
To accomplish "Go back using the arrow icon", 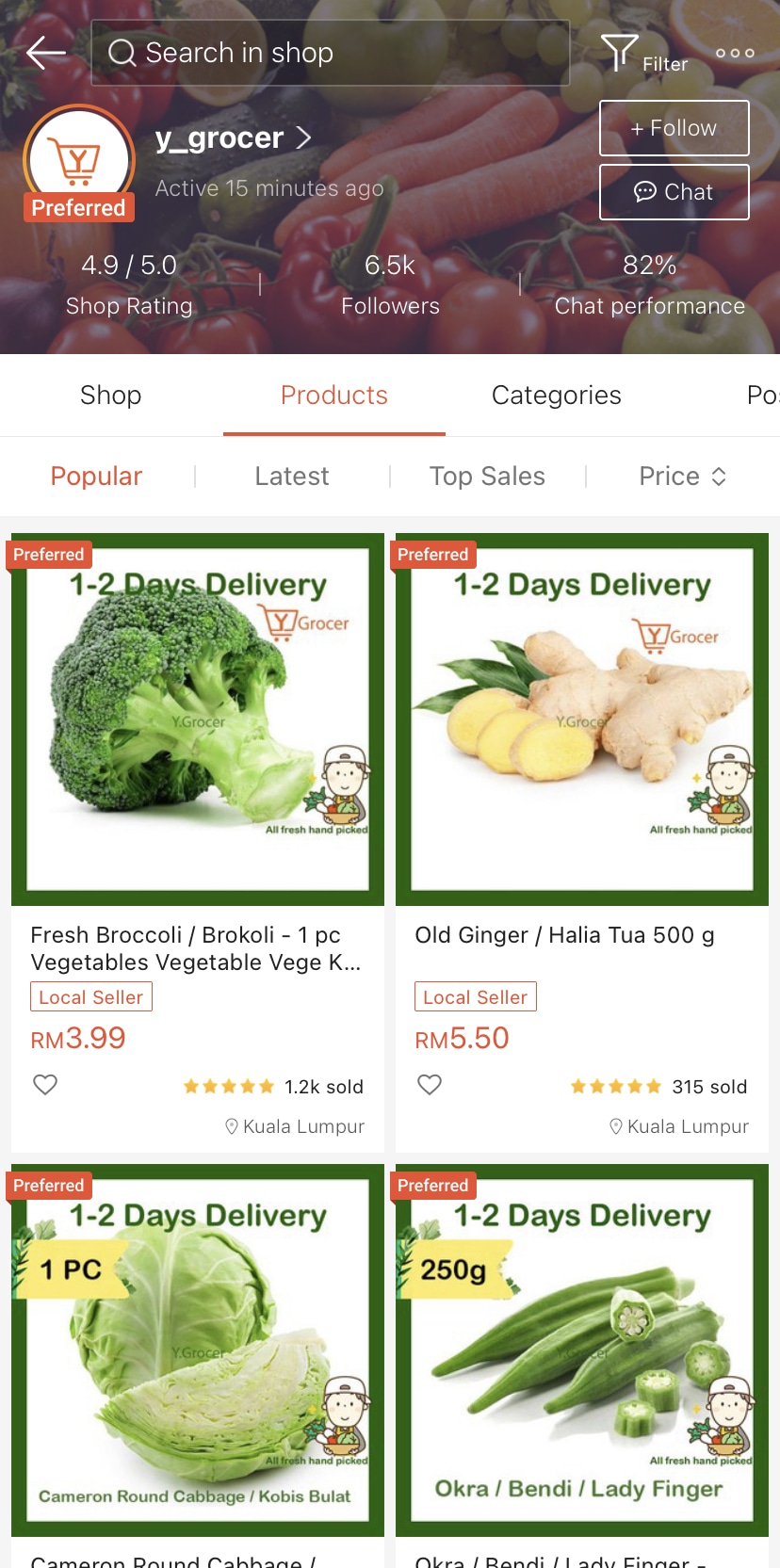I will coord(45,53).
